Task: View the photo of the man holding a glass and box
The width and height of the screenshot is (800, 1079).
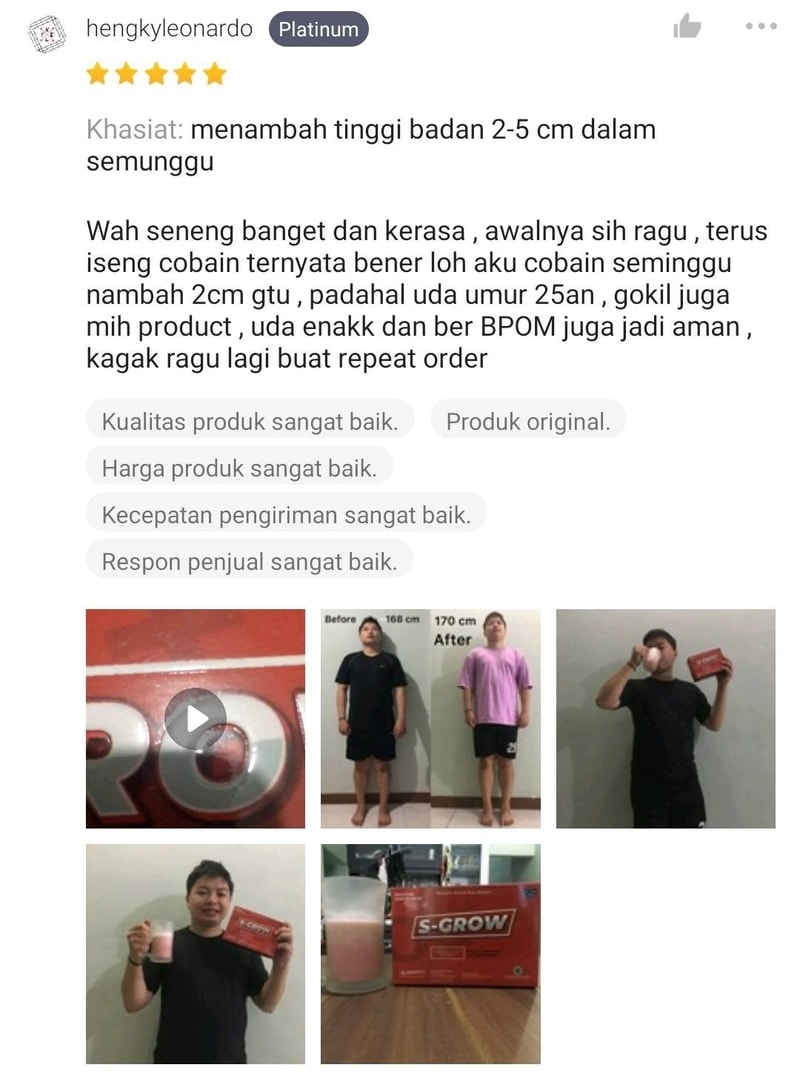Action: [195, 953]
